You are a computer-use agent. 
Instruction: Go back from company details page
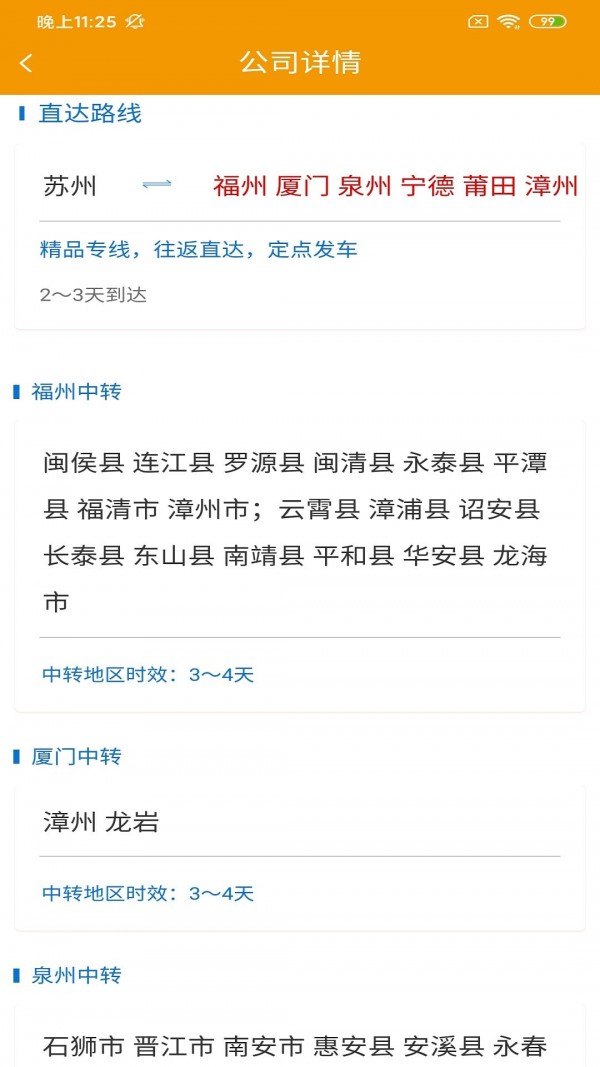(26, 63)
